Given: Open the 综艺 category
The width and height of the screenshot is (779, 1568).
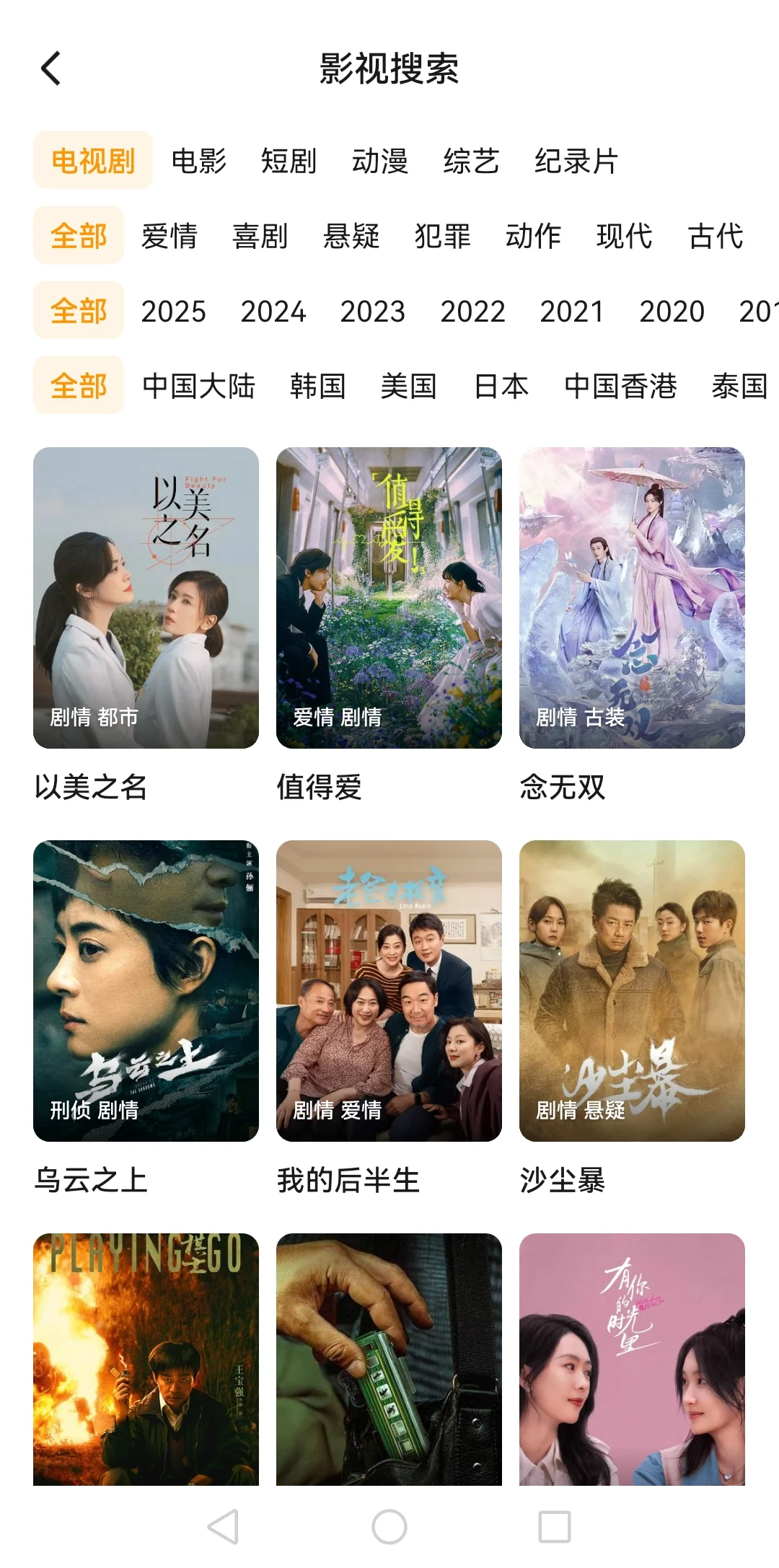Looking at the screenshot, I should click(471, 161).
